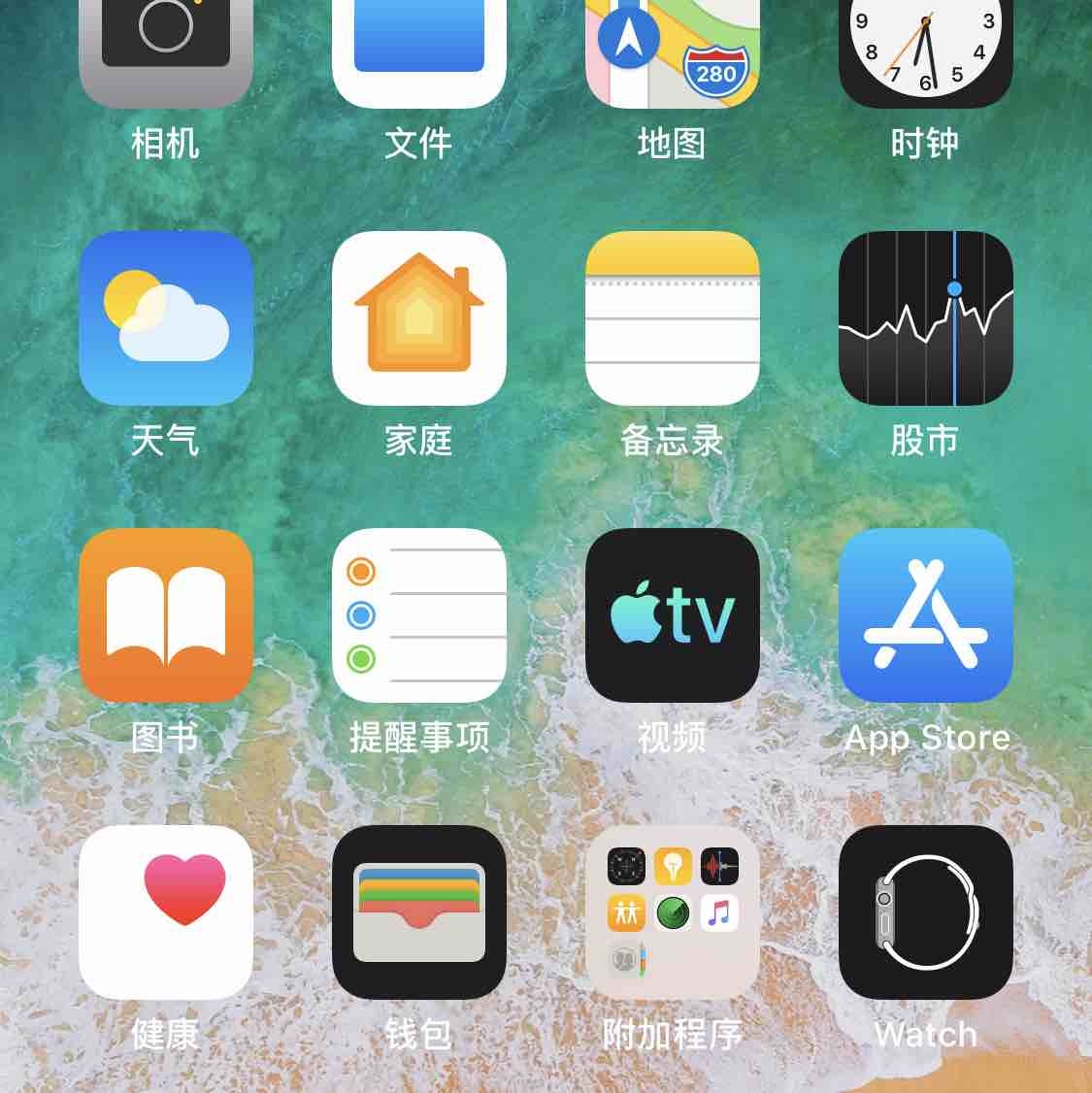Image resolution: width=1092 pixels, height=1093 pixels.
Task: Launch 提醒事项 (Reminders)
Action: pyautogui.click(x=419, y=615)
